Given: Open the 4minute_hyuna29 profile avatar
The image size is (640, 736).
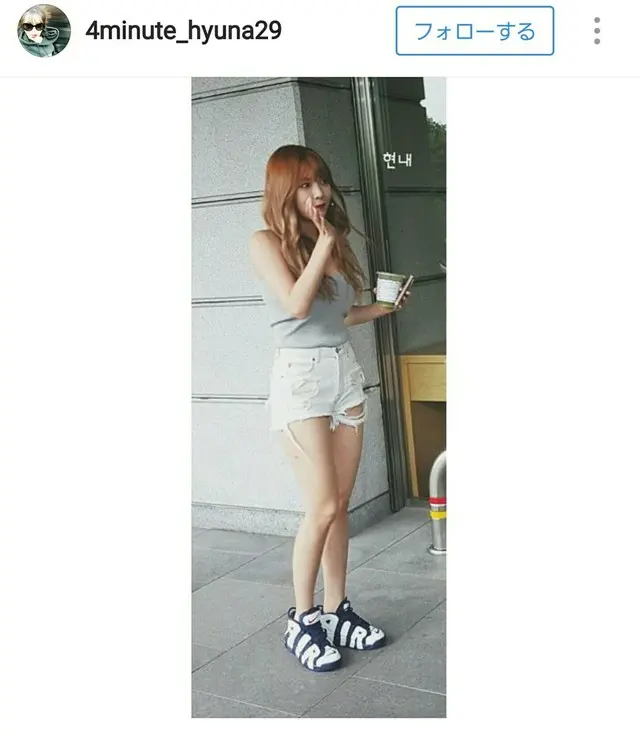Looking at the screenshot, I should [44, 31].
